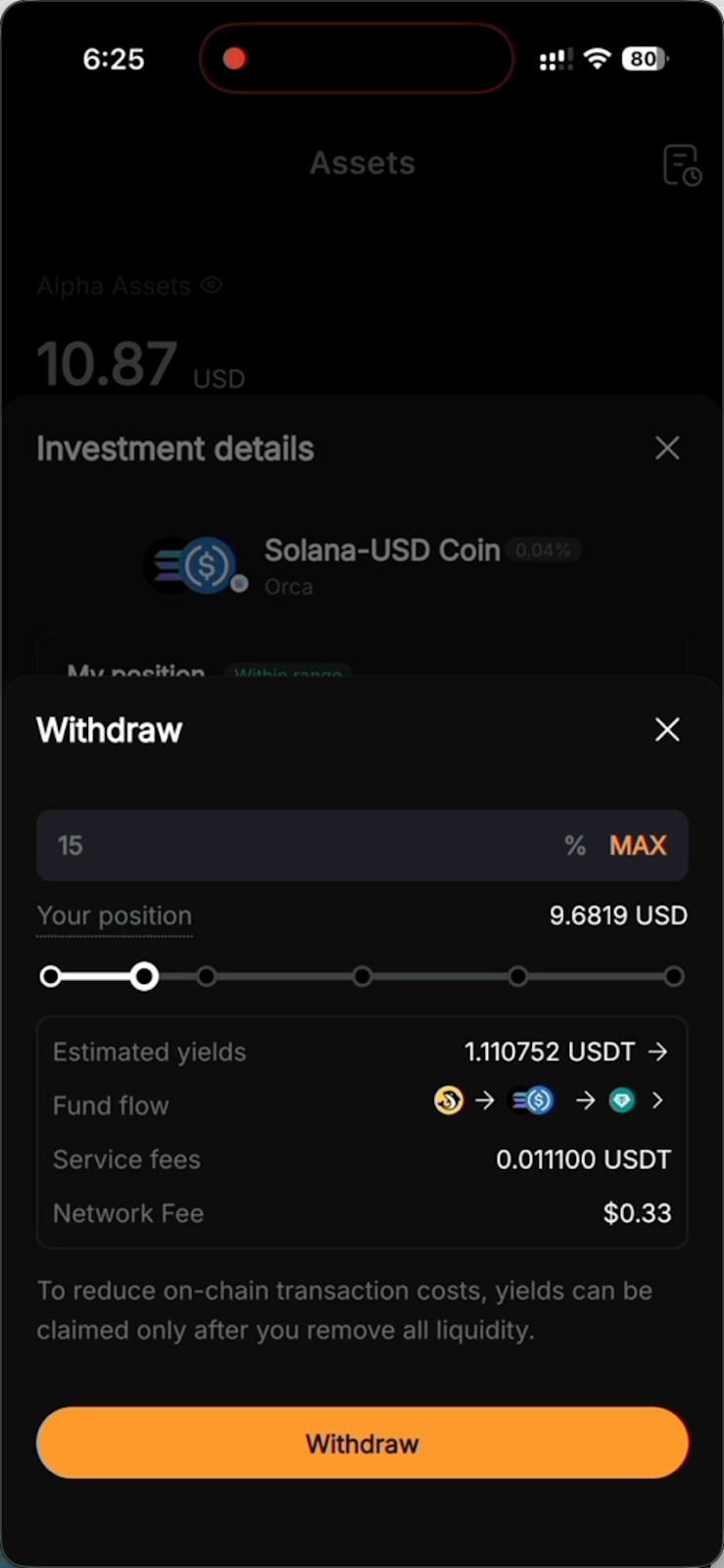Viewport: 724px width, 1568px height.
Task: Tap the Wi-Fi icon in the status bar
Action: click(598, 58)
